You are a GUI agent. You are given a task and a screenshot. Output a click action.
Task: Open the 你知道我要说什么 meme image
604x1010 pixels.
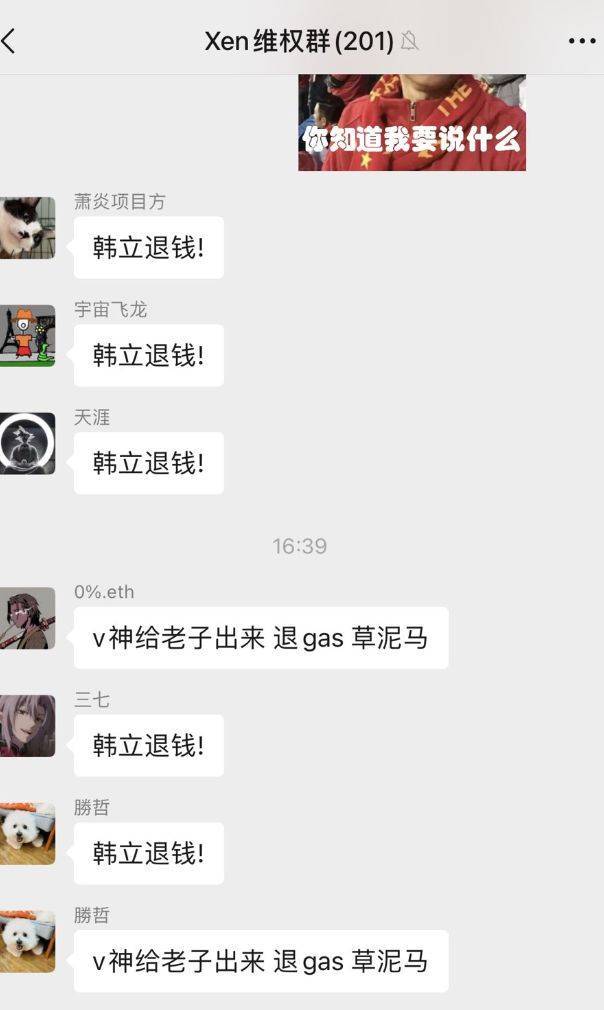click(411, 122)
